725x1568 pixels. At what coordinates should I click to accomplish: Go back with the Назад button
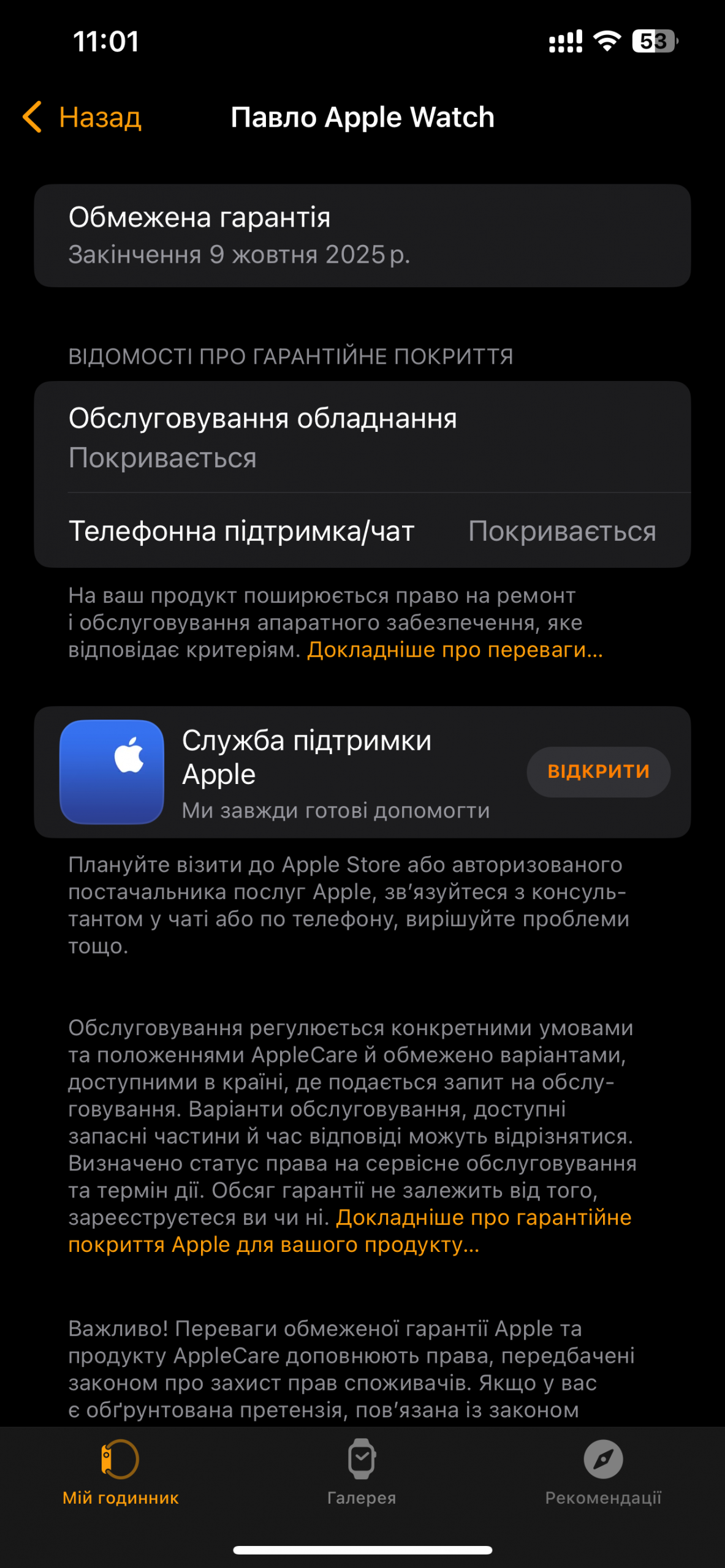(82, 117)
